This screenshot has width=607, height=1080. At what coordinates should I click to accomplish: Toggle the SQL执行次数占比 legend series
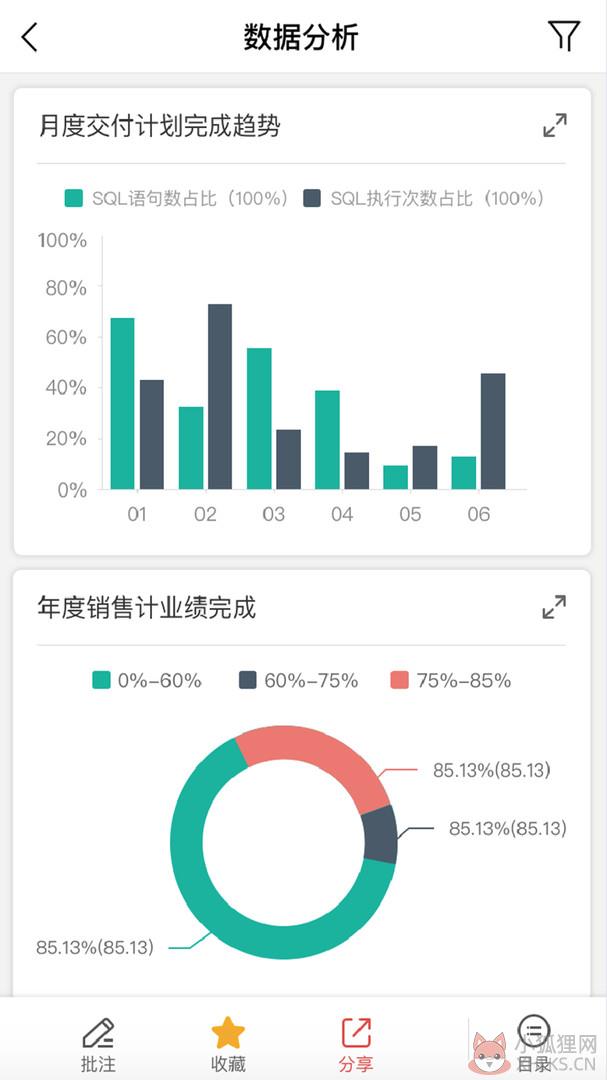tap(424, 198)
